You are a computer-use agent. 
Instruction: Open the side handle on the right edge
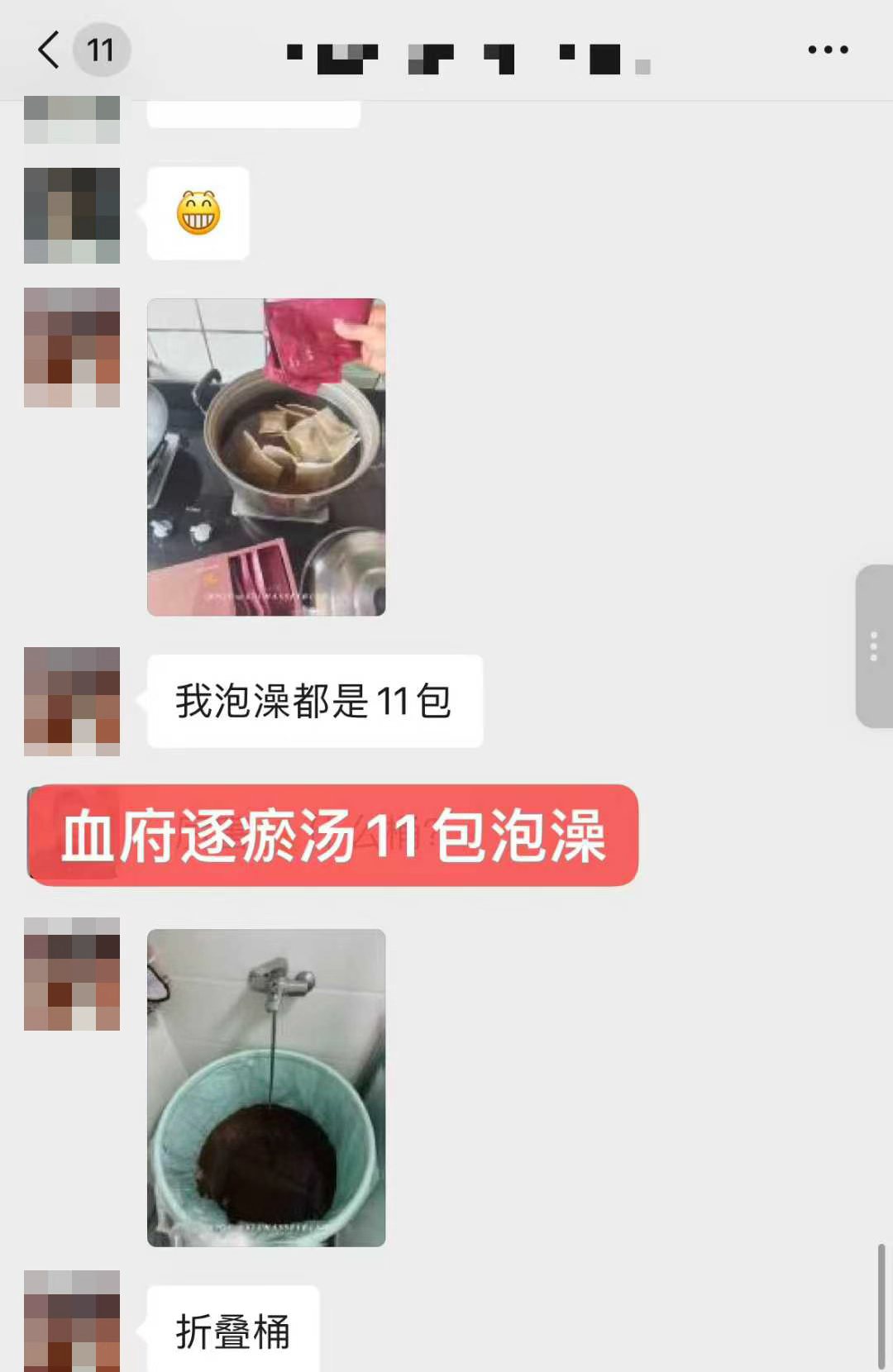(x=873, y=646)
